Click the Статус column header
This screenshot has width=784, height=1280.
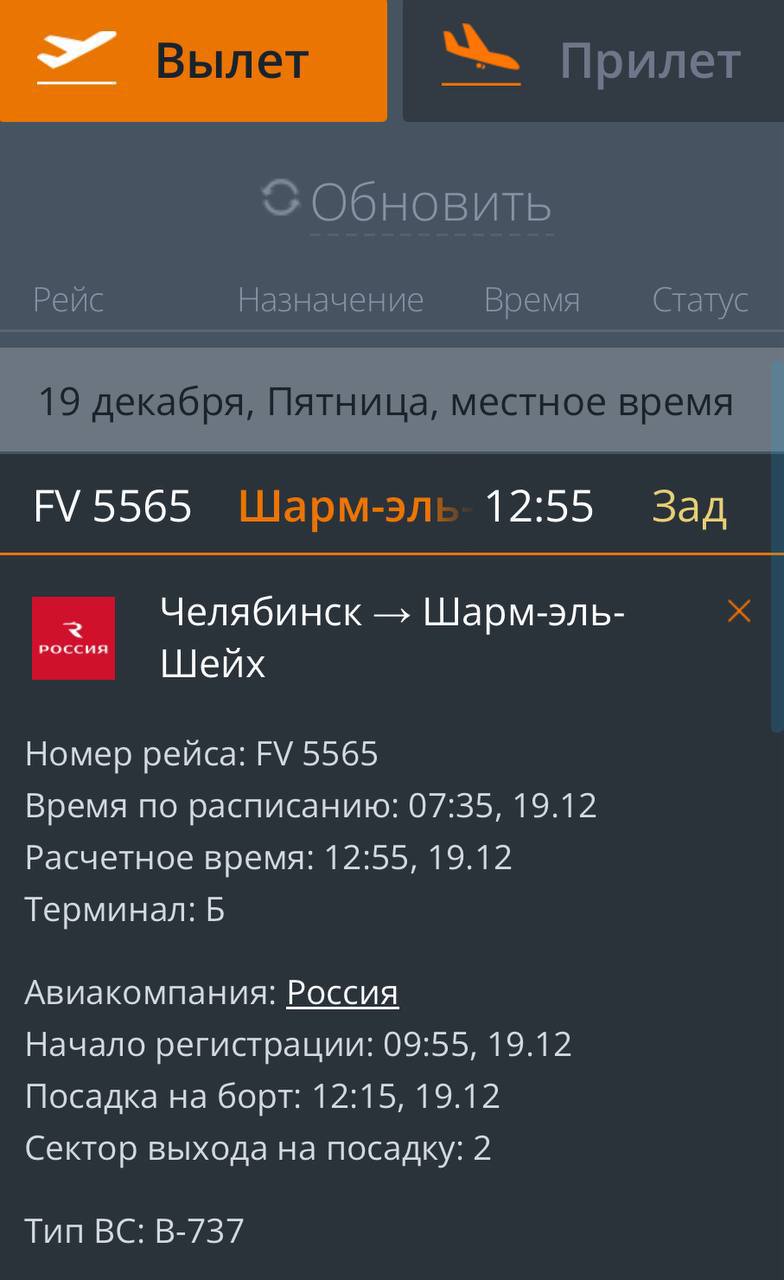coord(700,298)
